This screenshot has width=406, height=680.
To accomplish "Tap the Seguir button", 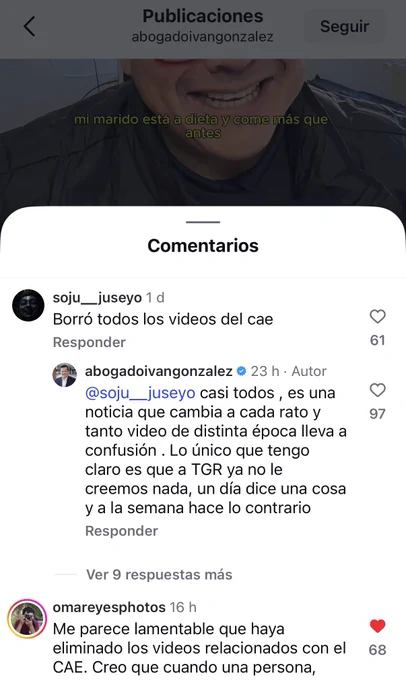I will tap(344, 26).
